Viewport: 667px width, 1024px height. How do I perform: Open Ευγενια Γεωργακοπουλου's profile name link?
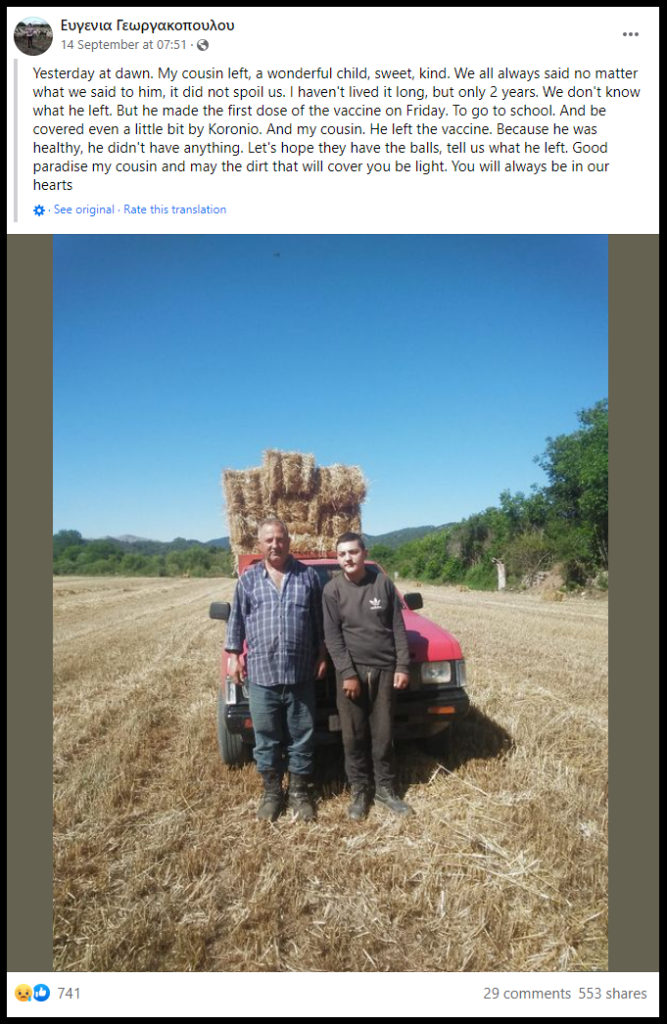(x=147, y=25)
